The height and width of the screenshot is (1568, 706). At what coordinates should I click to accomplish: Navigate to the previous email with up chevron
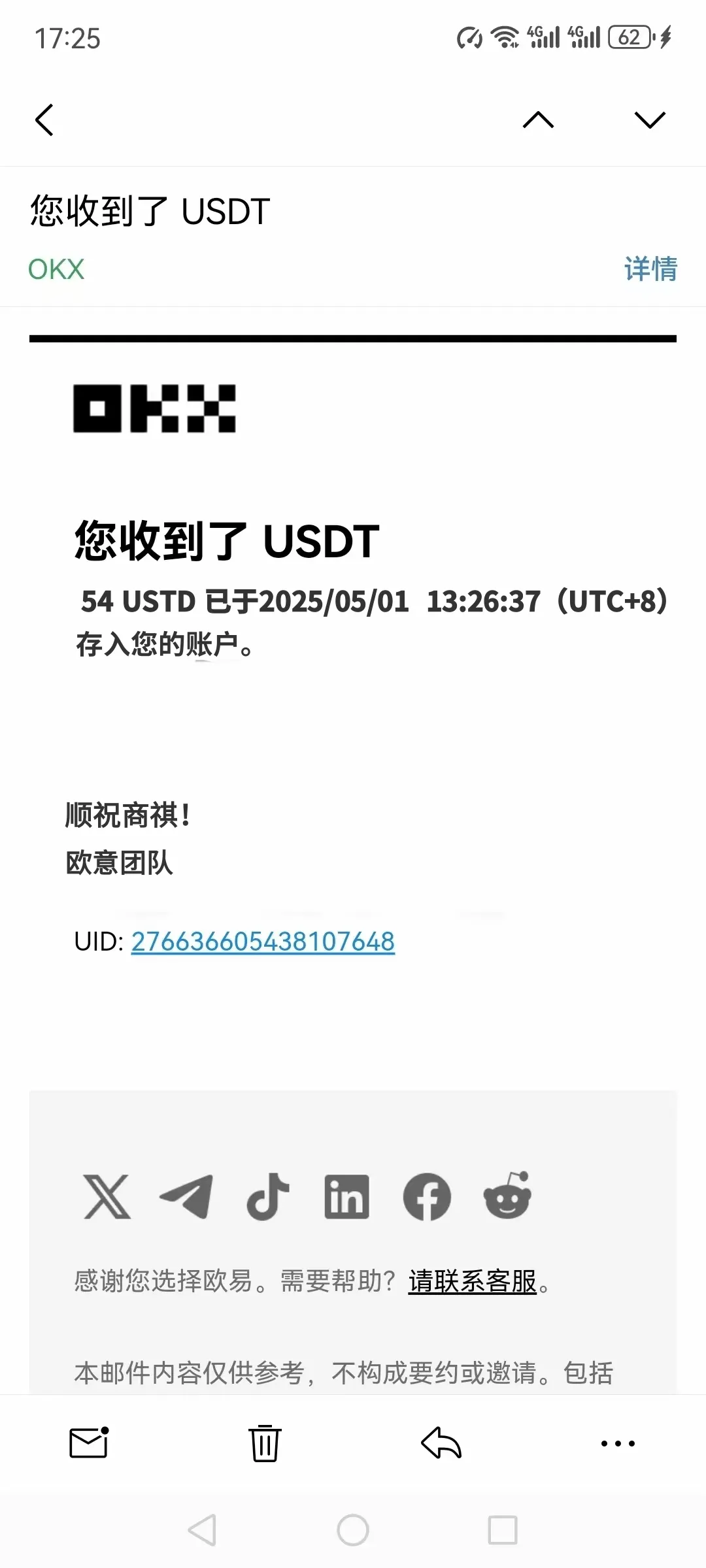click(536, 121)
